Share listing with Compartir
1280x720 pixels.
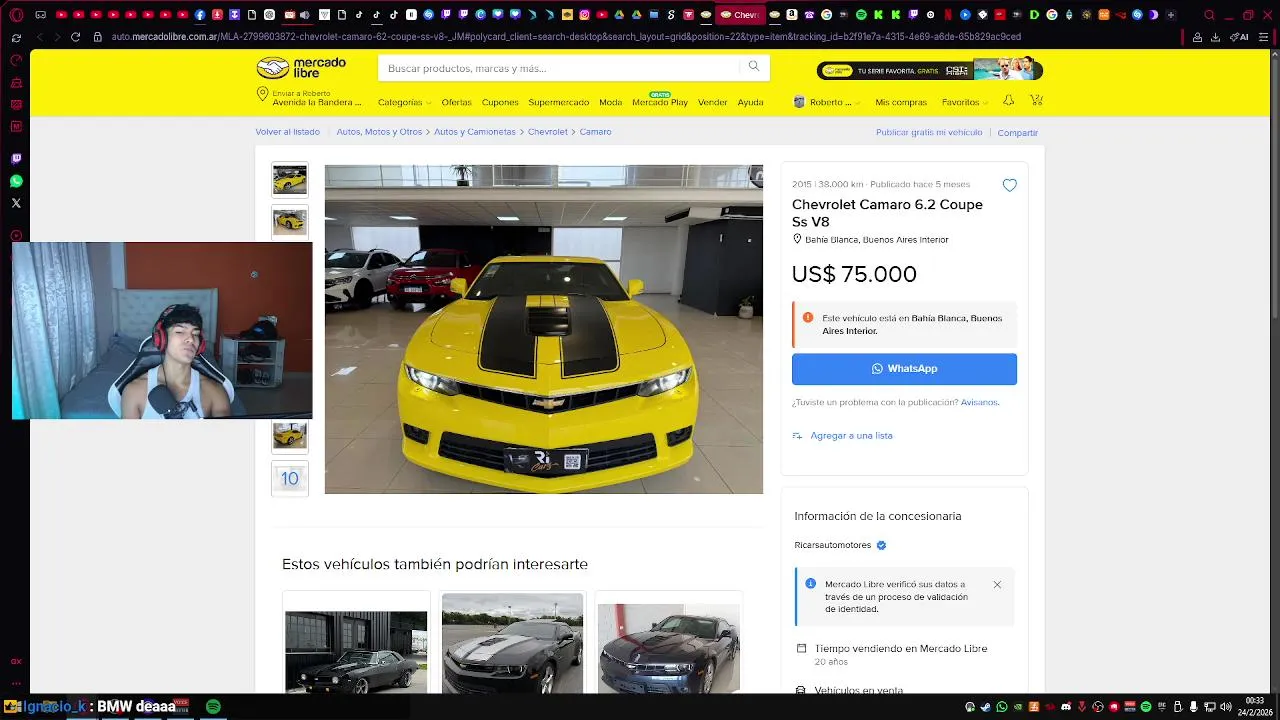tap(1017, 133)
